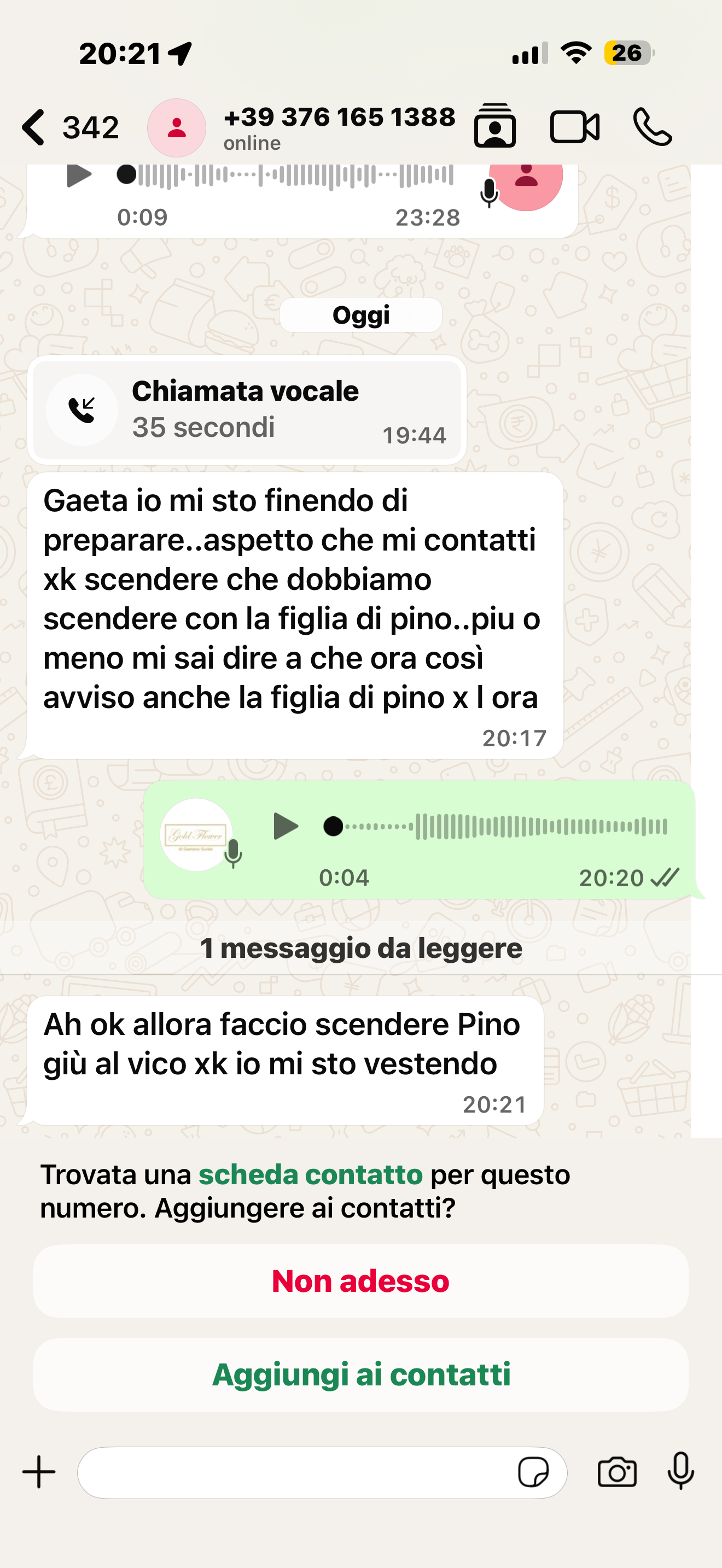Open the contact card icon in header

point(494,127)
